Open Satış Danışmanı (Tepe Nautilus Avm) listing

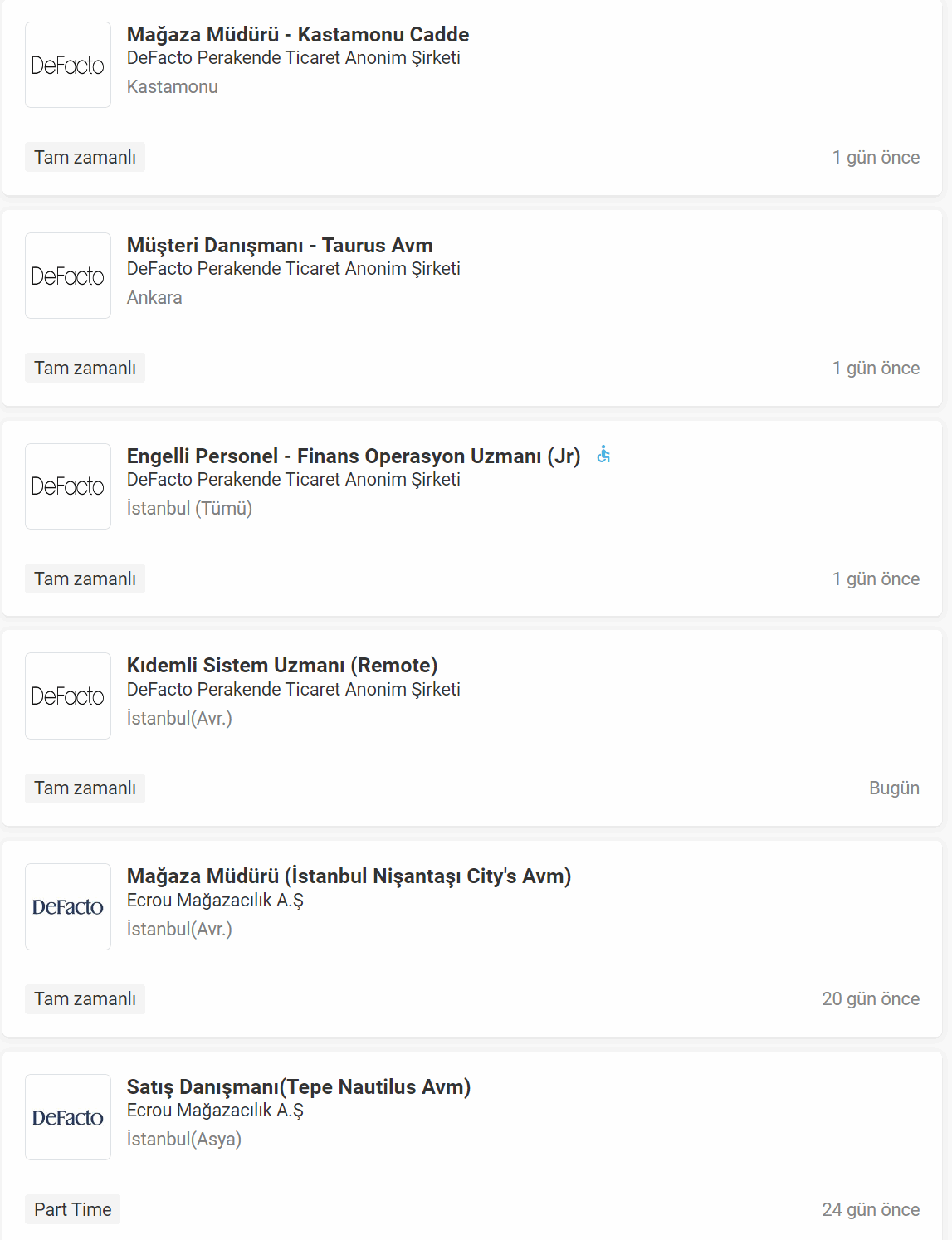[298, 1087]
